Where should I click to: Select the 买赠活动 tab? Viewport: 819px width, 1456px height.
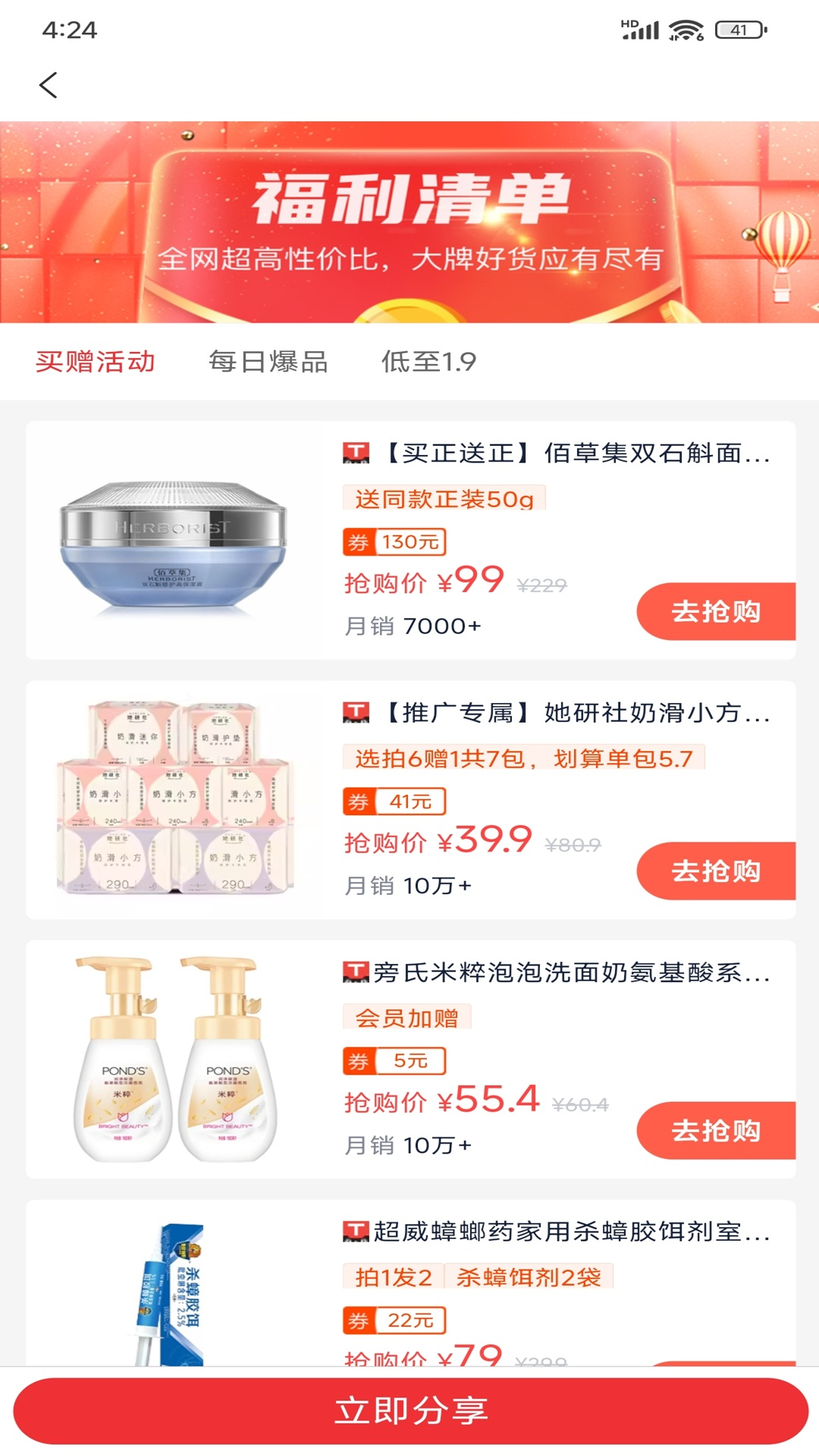click(x=94, y=362)
